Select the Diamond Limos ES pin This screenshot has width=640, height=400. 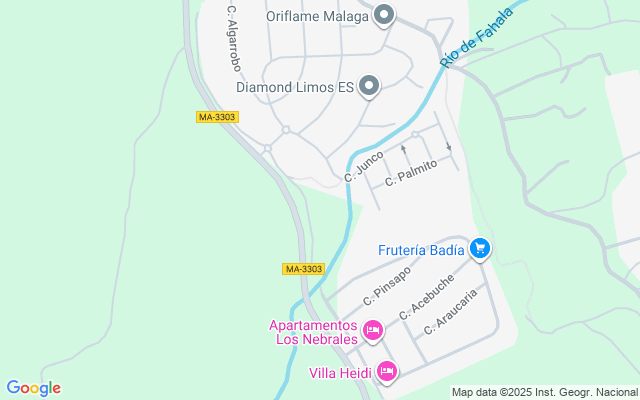point(369,87)
